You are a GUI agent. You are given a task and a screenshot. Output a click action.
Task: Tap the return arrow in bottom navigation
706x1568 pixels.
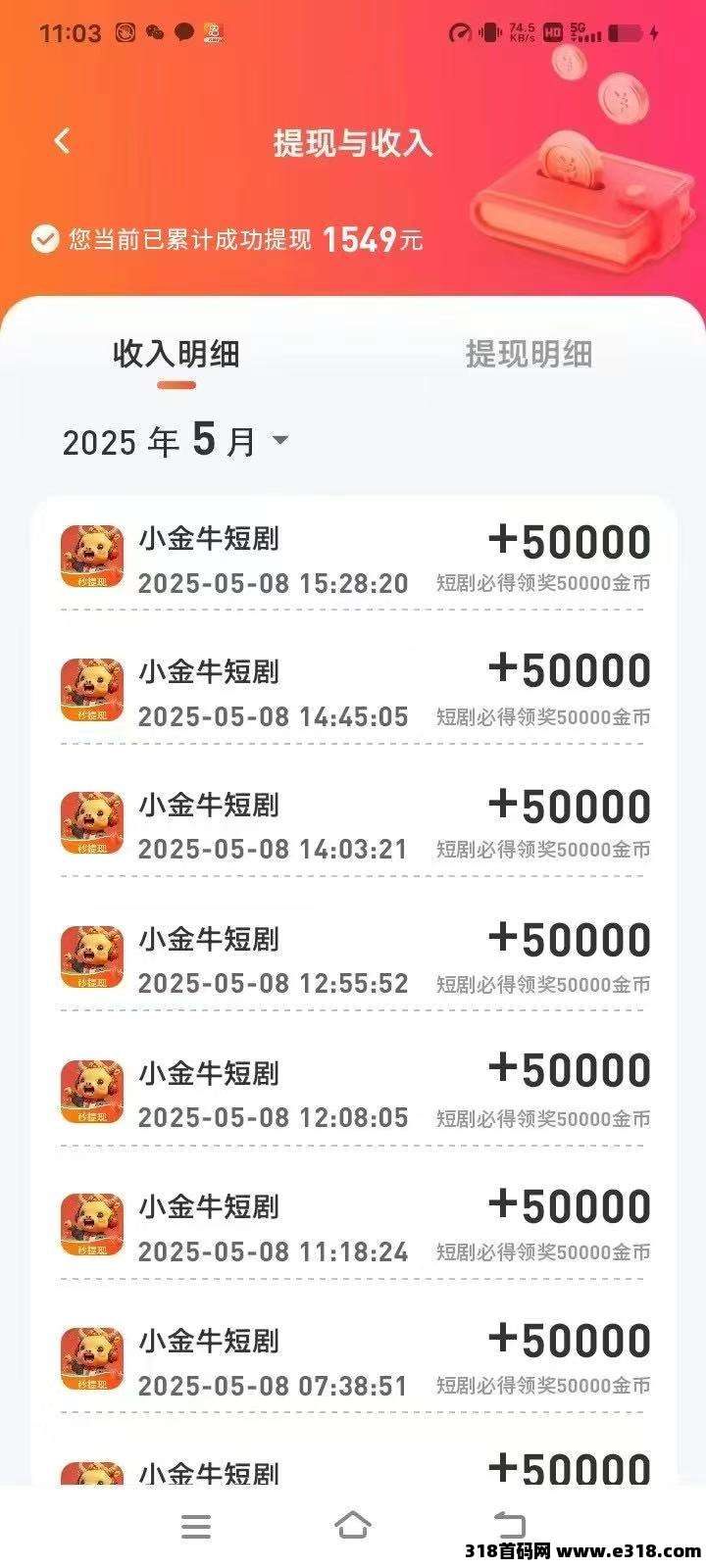[x=510, y=1524]
